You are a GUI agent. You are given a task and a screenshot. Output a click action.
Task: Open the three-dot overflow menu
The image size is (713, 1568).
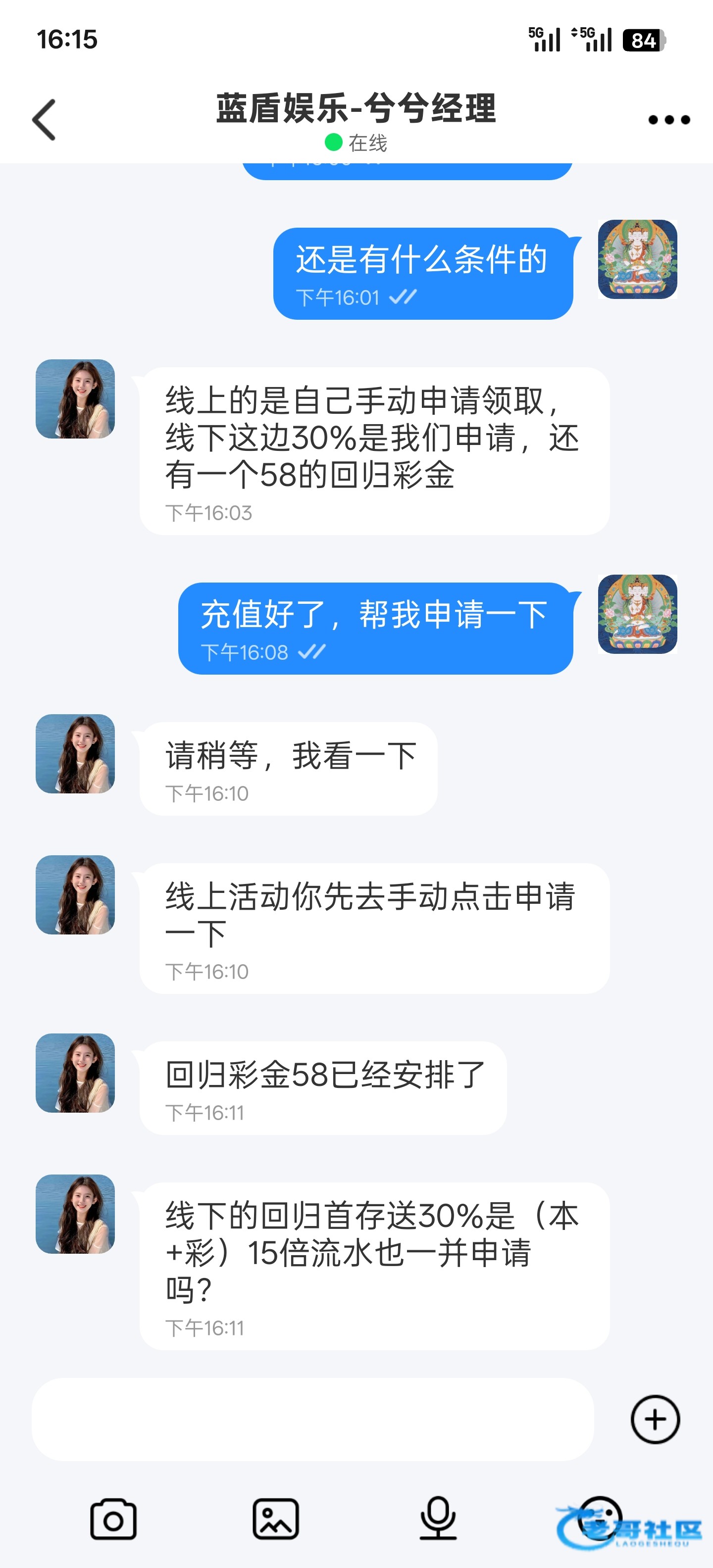pos(668,120)
